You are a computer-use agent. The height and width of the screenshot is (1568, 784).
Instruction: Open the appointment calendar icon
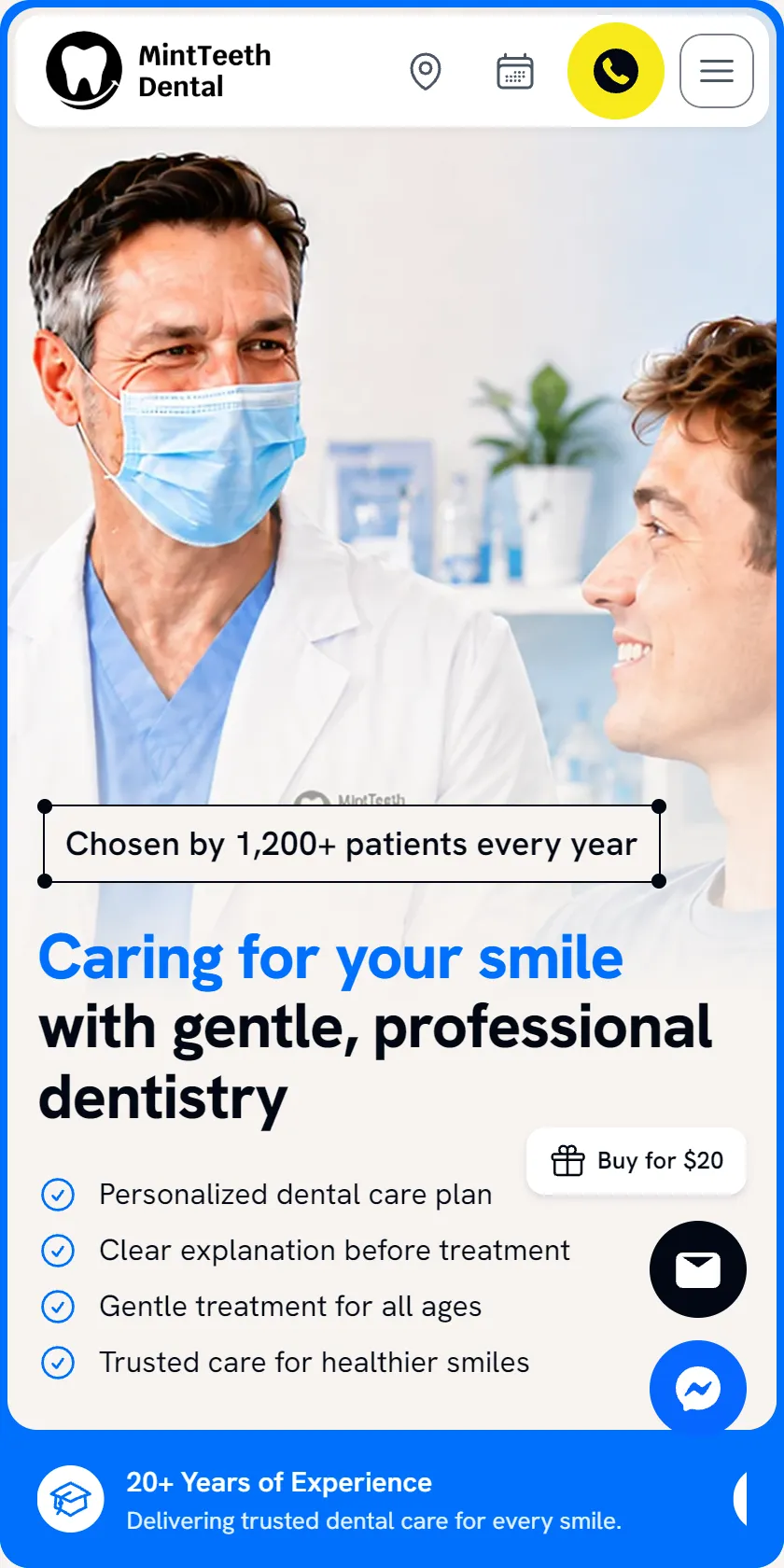(515, 71)
